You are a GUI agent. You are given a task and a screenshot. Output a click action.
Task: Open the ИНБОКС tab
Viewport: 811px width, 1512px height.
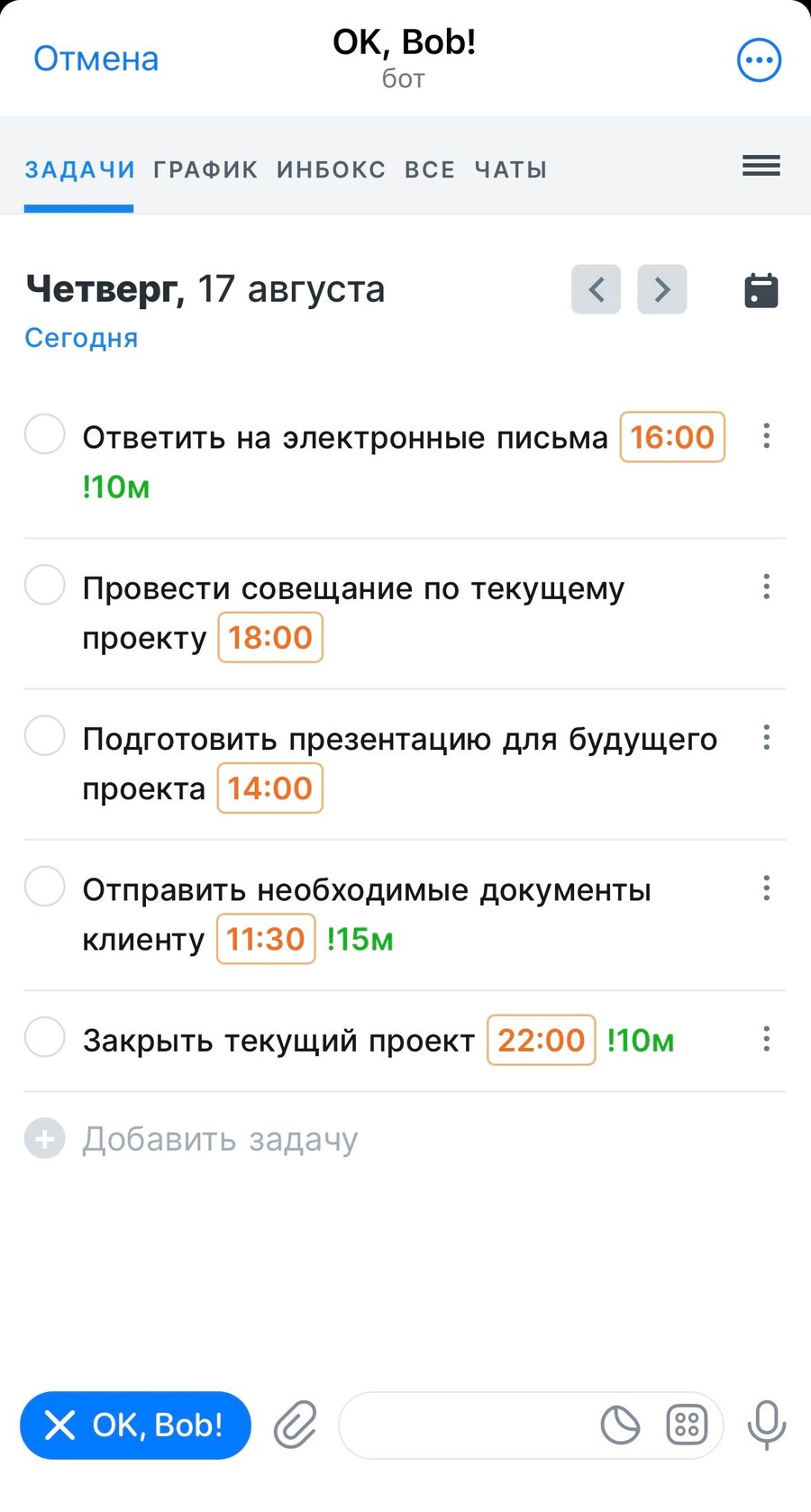[x=331, y=169]
